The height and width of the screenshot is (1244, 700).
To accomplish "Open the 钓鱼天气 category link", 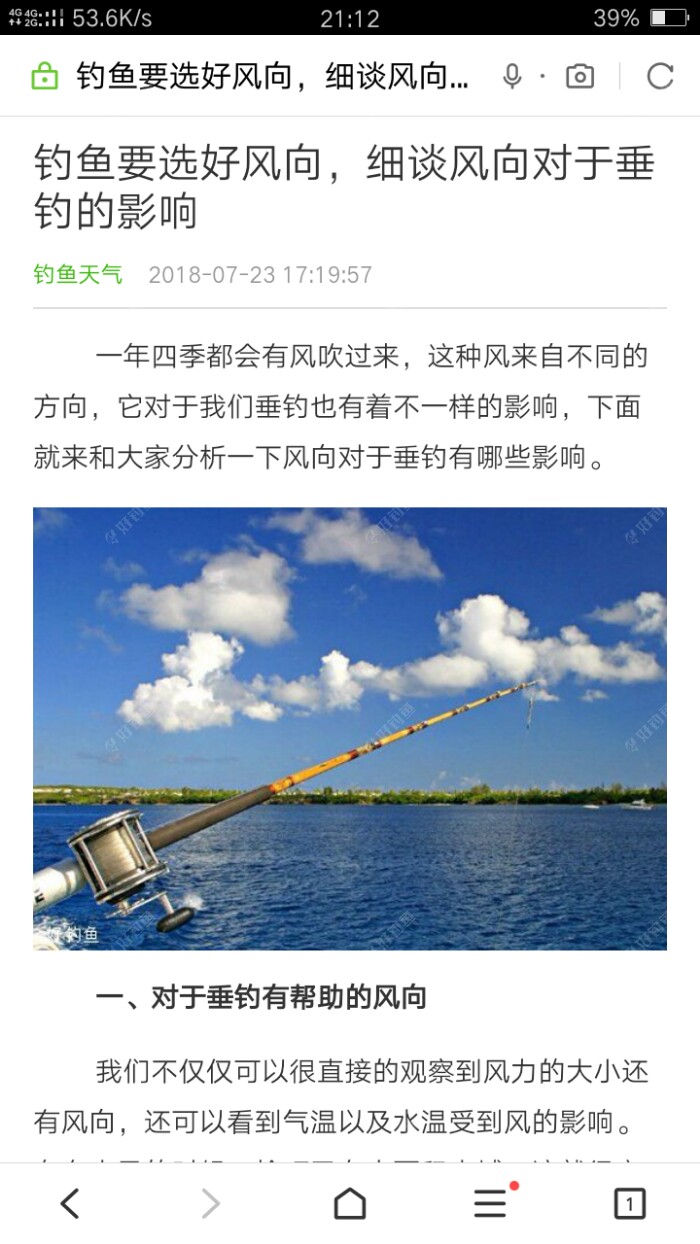I will 78,274.
